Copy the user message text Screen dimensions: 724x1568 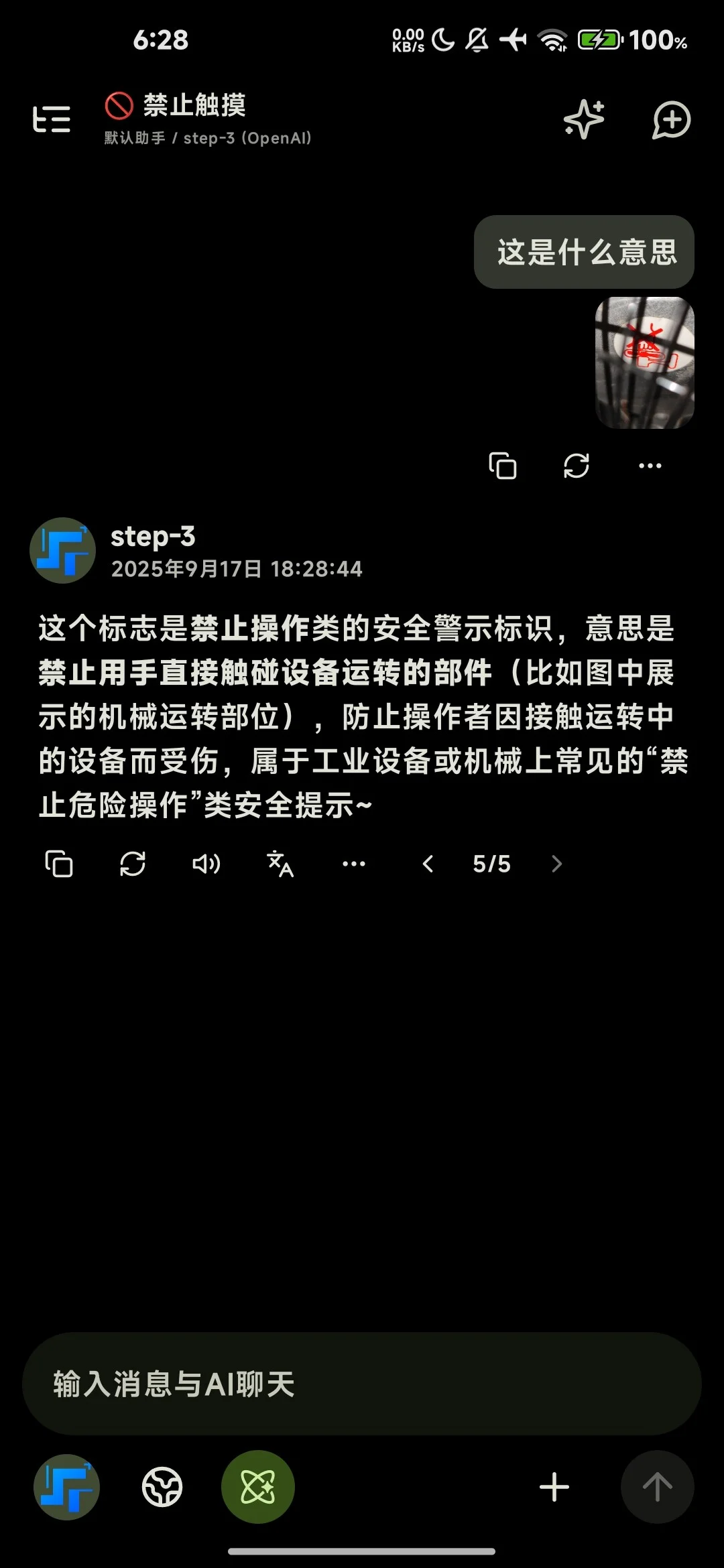coord(503,466)
